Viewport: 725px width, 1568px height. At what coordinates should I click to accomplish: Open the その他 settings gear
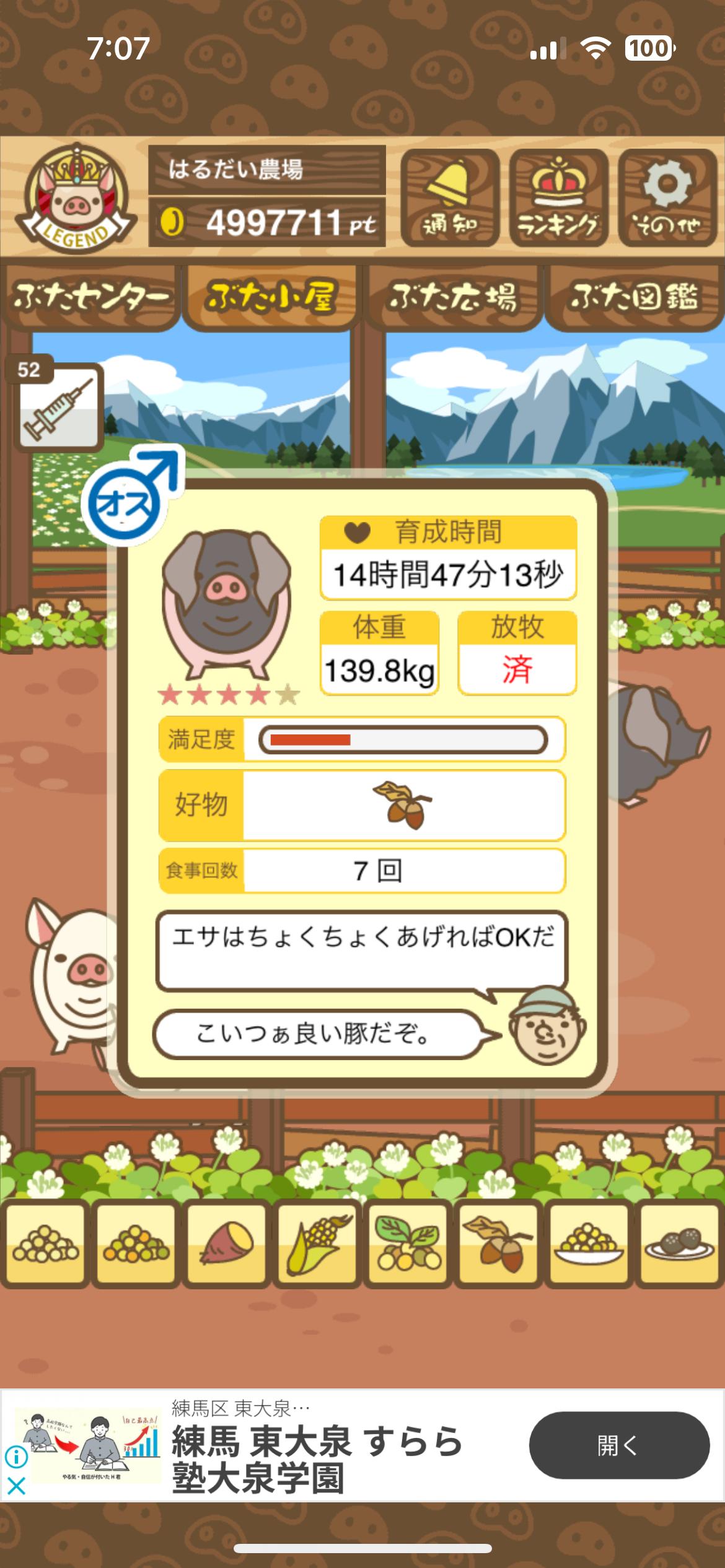667,198
